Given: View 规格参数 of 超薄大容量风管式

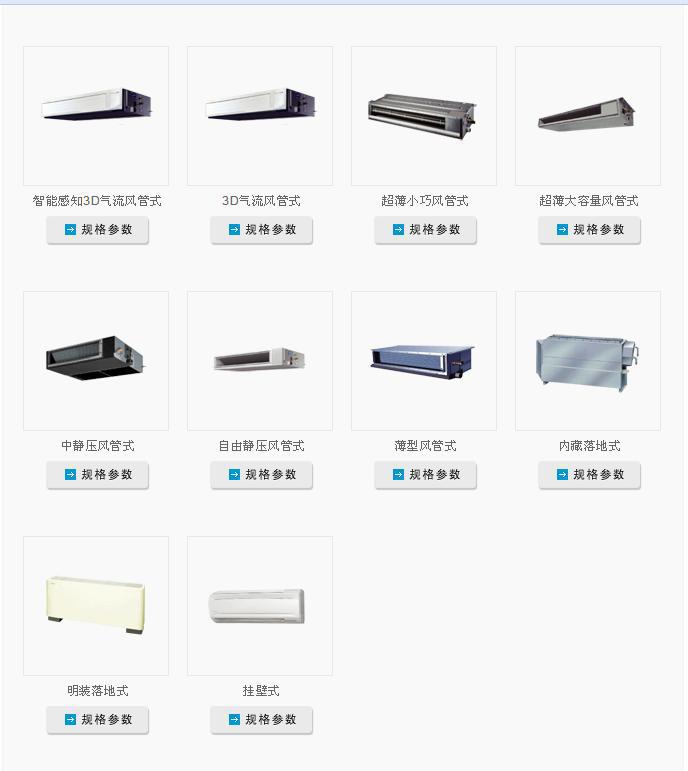Looking at the screenshot, I should [589, 230].
